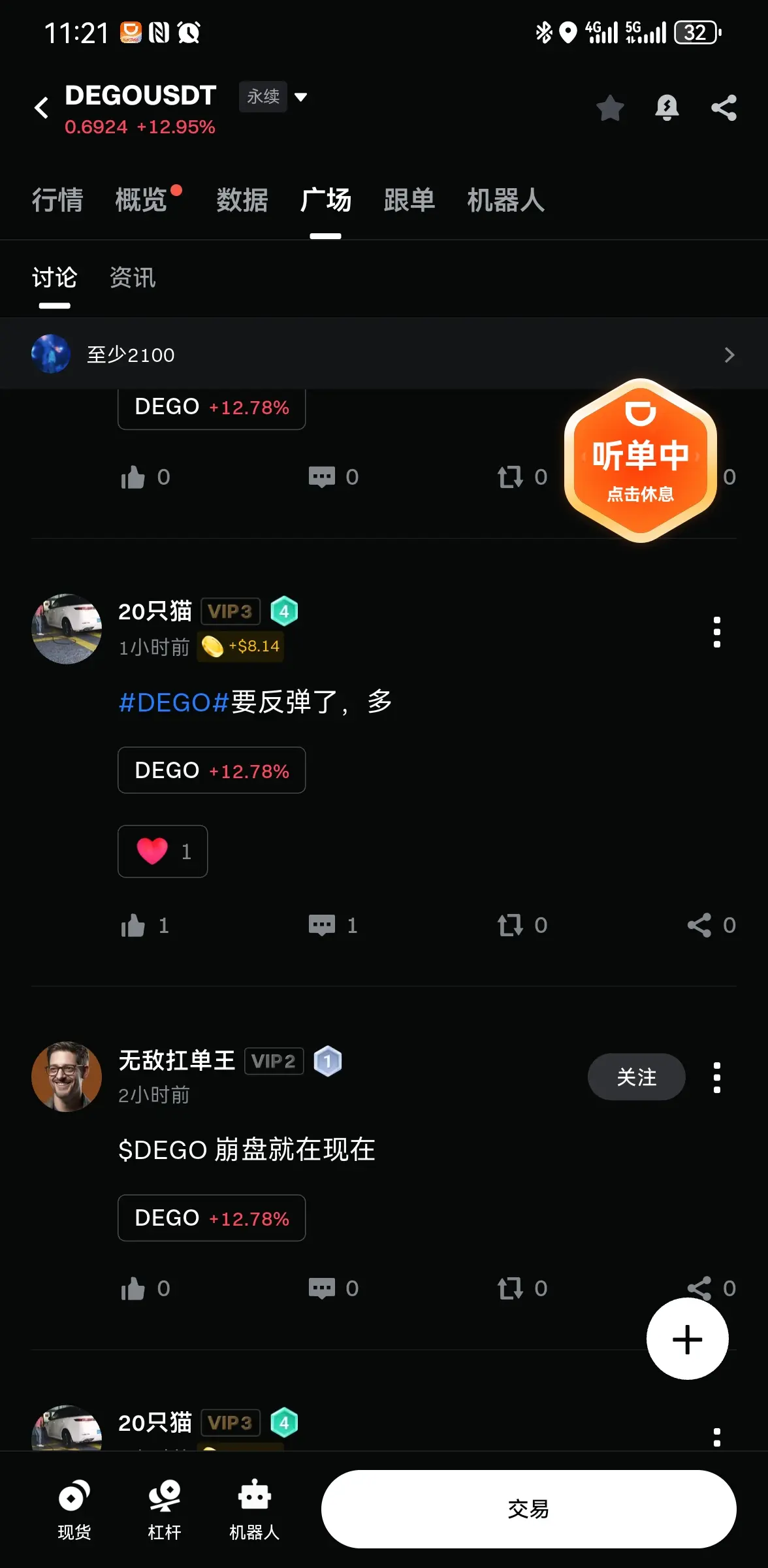Switch to the 数据 tab
Image resolution: width=768 pixels, height=1568 pixels.
242,200
